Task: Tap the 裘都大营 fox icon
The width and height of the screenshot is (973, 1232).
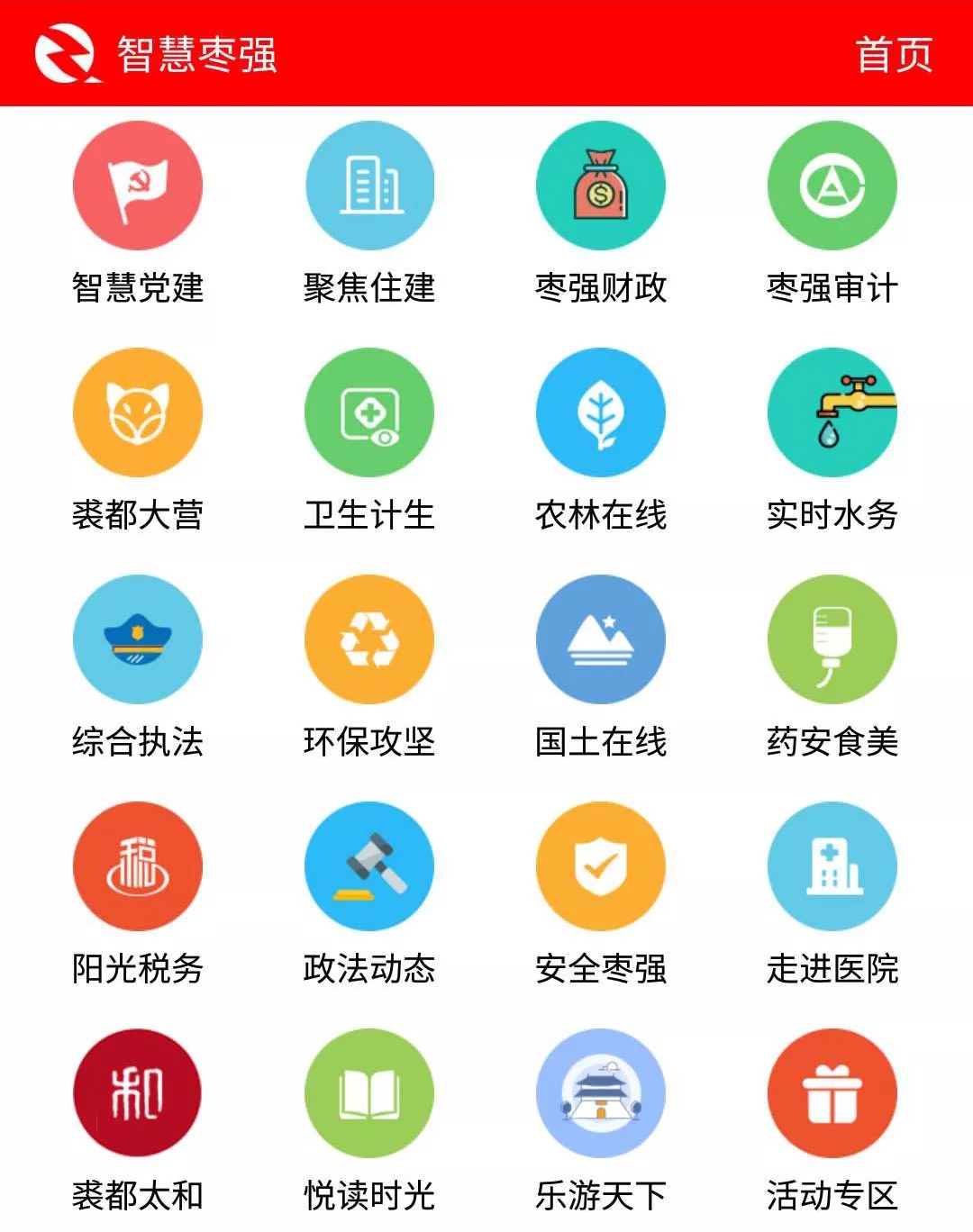Action: [137, 412]
